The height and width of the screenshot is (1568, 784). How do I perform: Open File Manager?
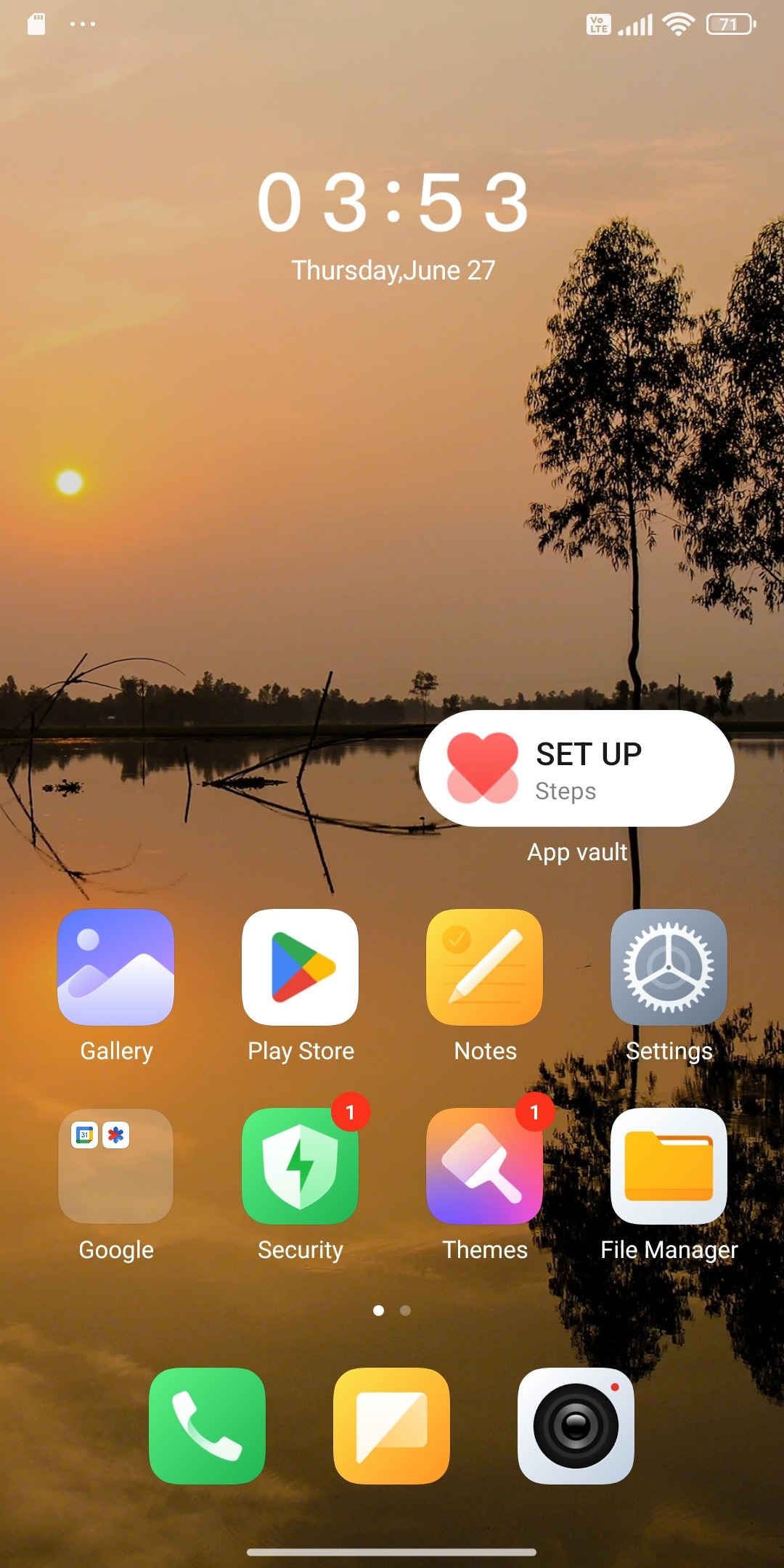point(669,1166)
